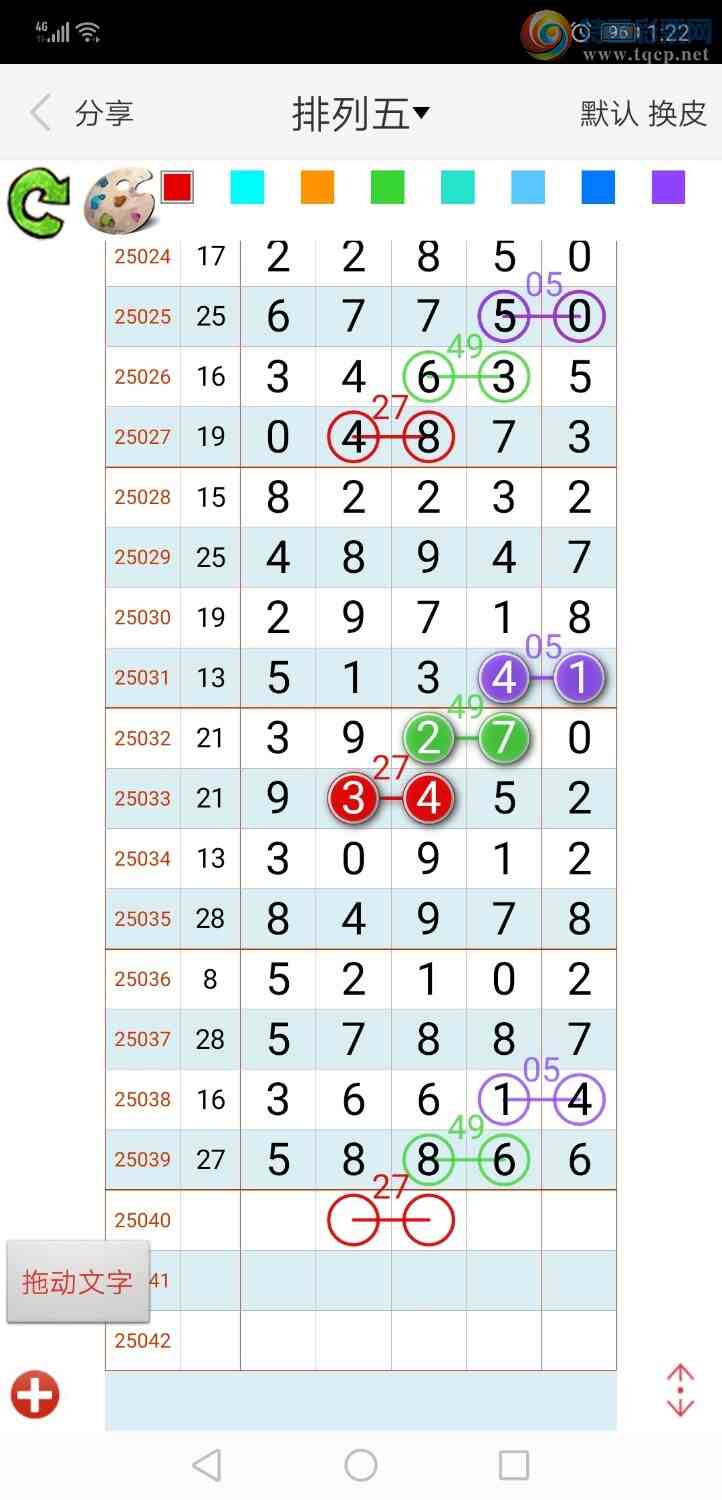The image size is (722, 1500).
Task: Go back using the top-left arrow
Action: coord(40,113)
